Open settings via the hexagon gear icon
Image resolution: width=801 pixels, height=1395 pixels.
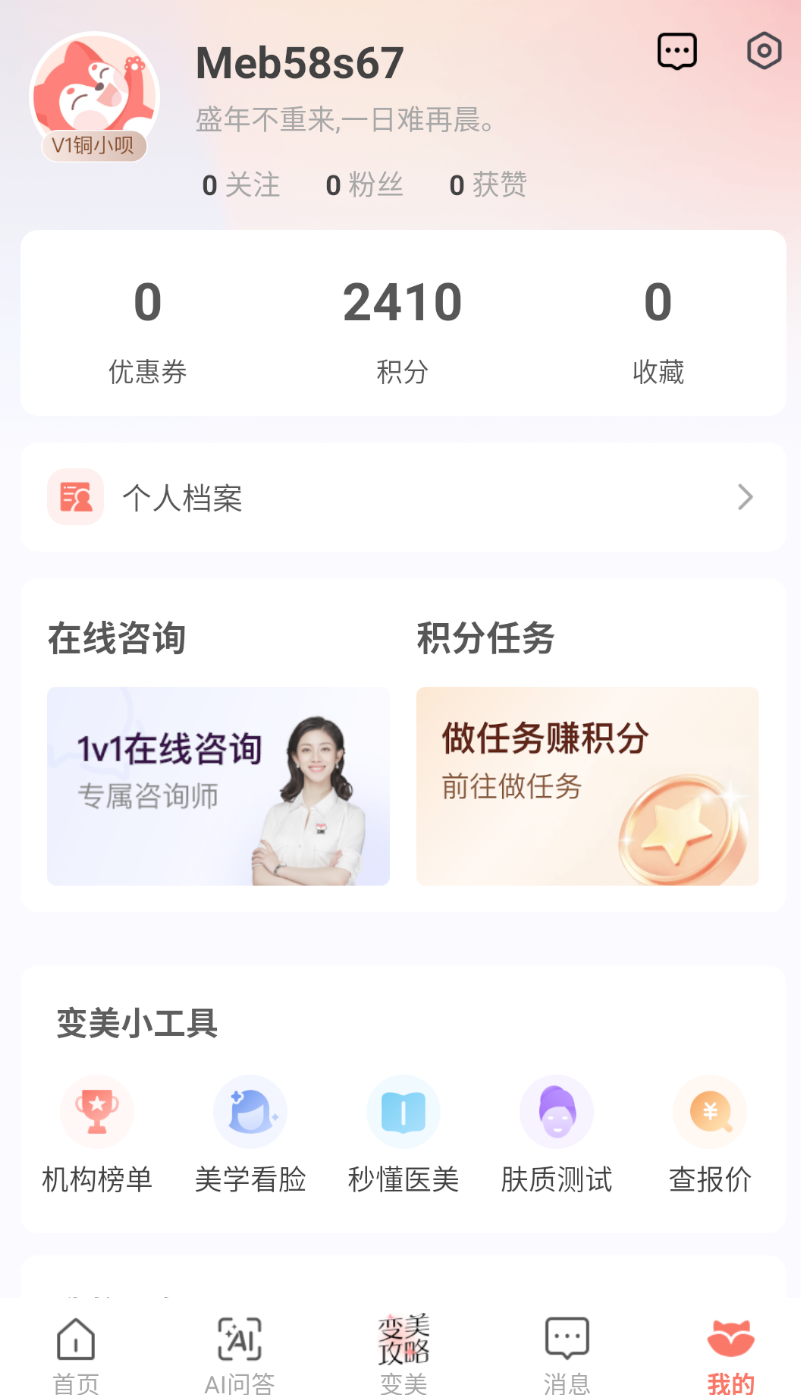(764, 51)
